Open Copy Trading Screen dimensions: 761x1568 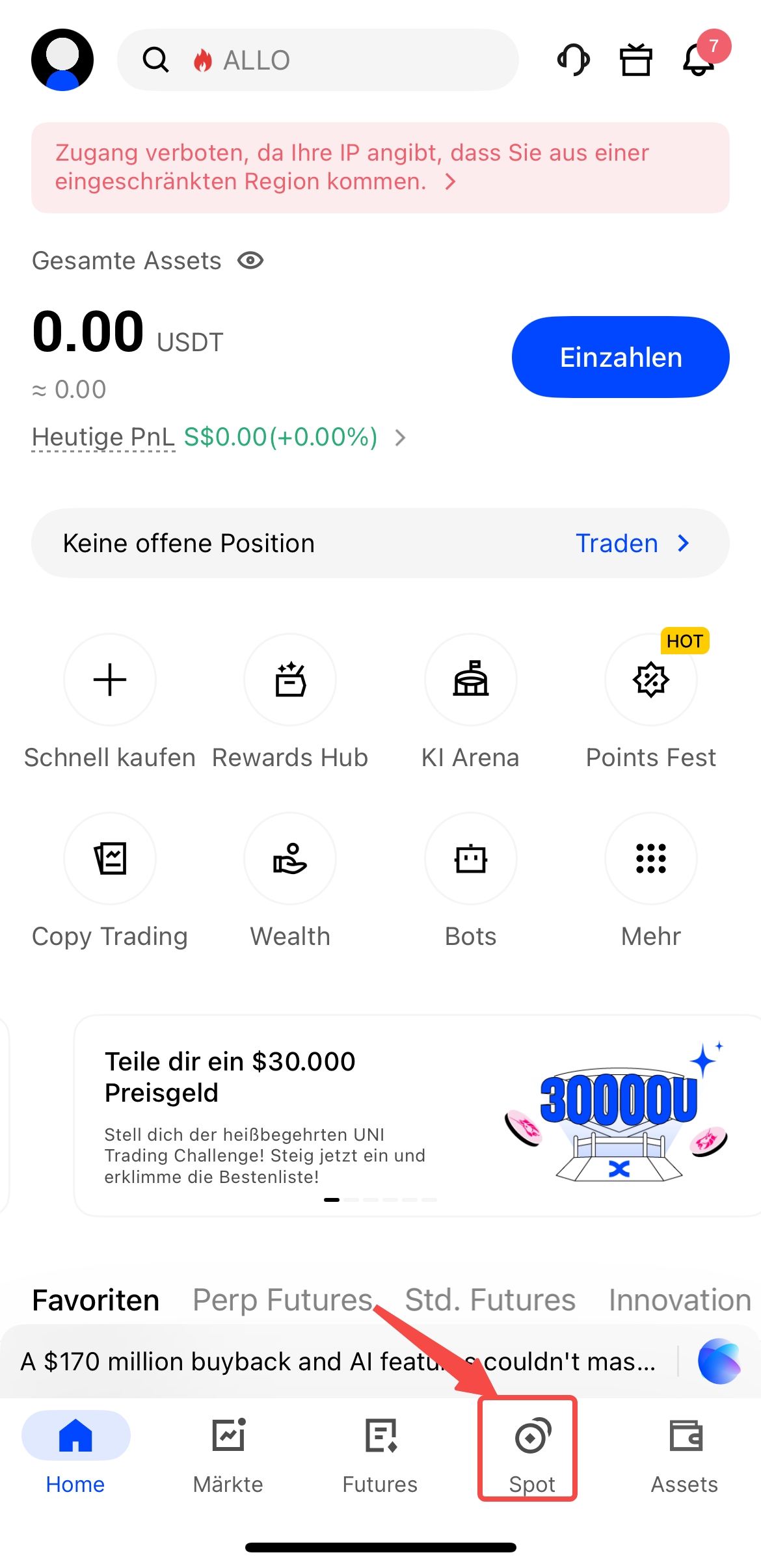coord(110,859)
